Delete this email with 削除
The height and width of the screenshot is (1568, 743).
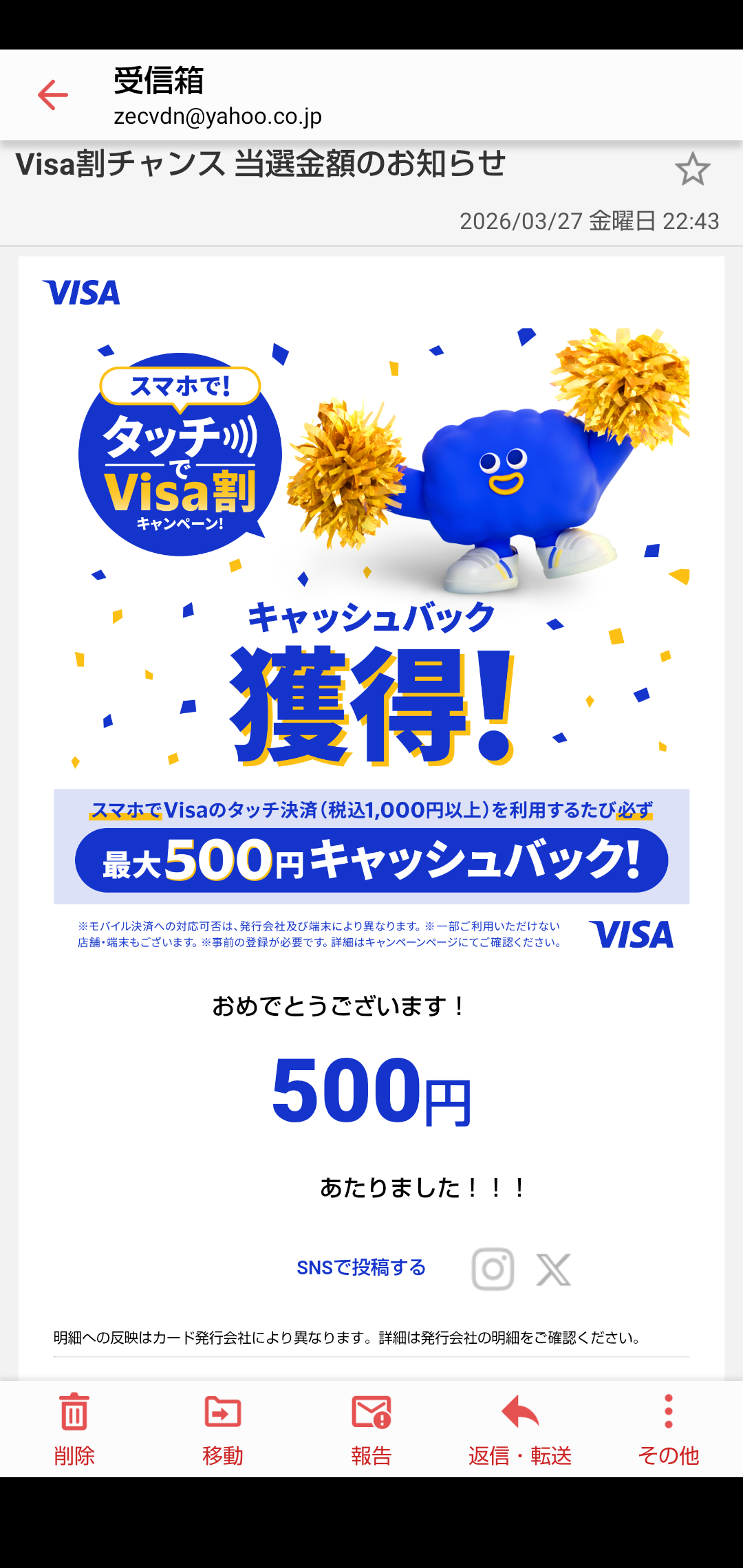pos(74,1429)
